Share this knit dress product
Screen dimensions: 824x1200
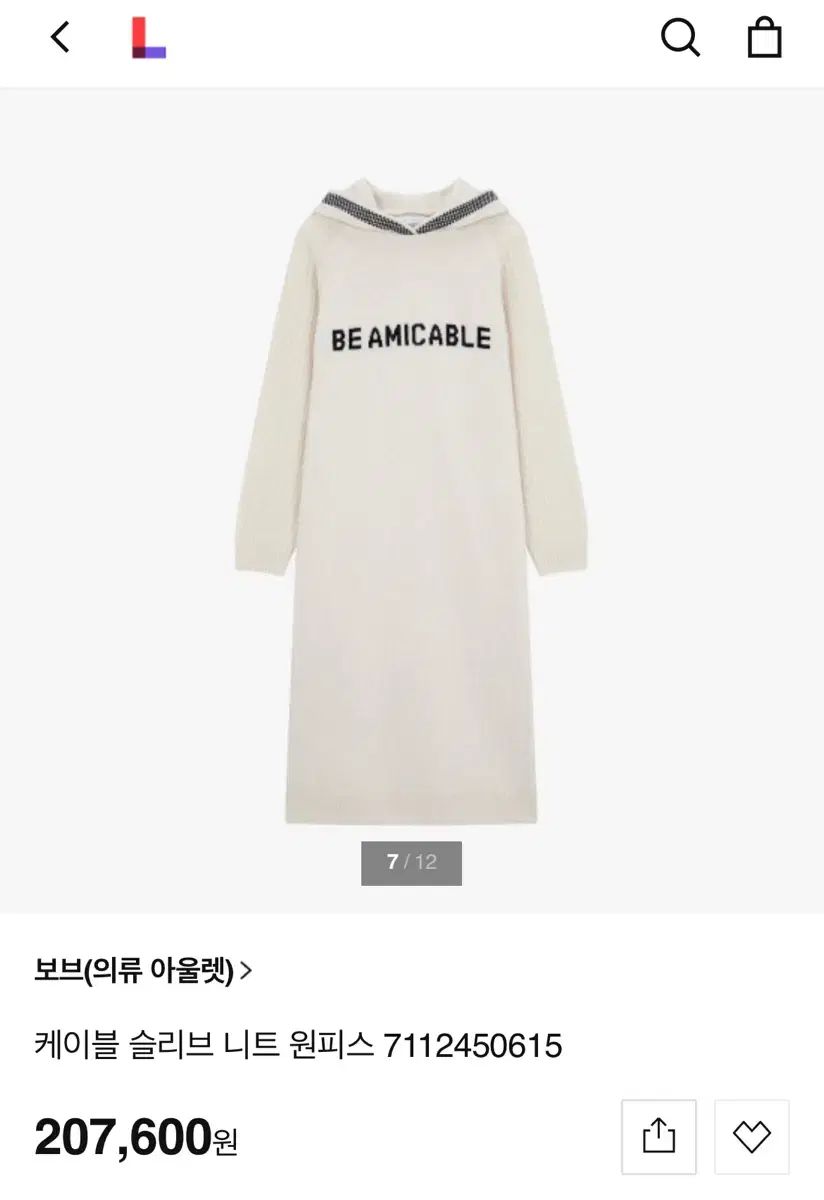658,1136
